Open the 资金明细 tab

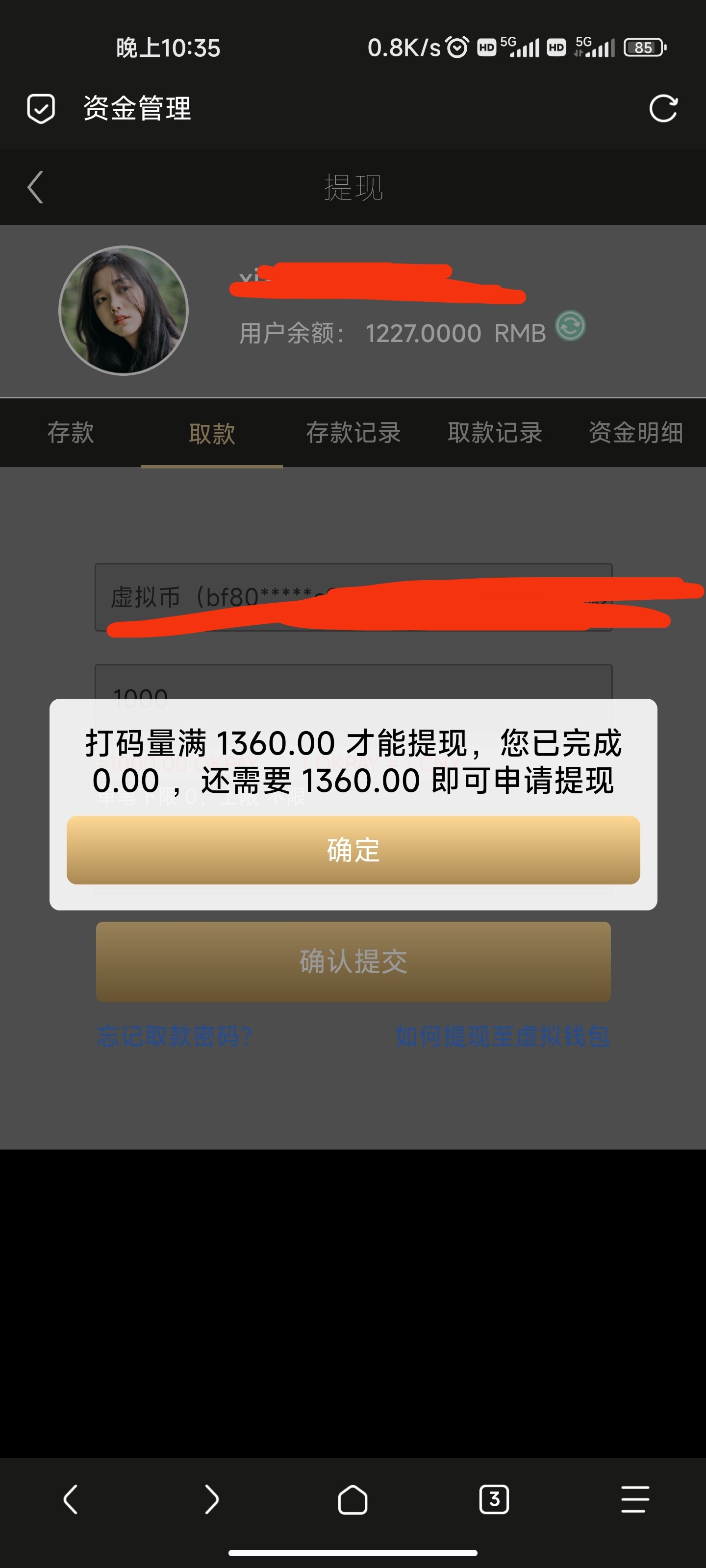point(635,433)
